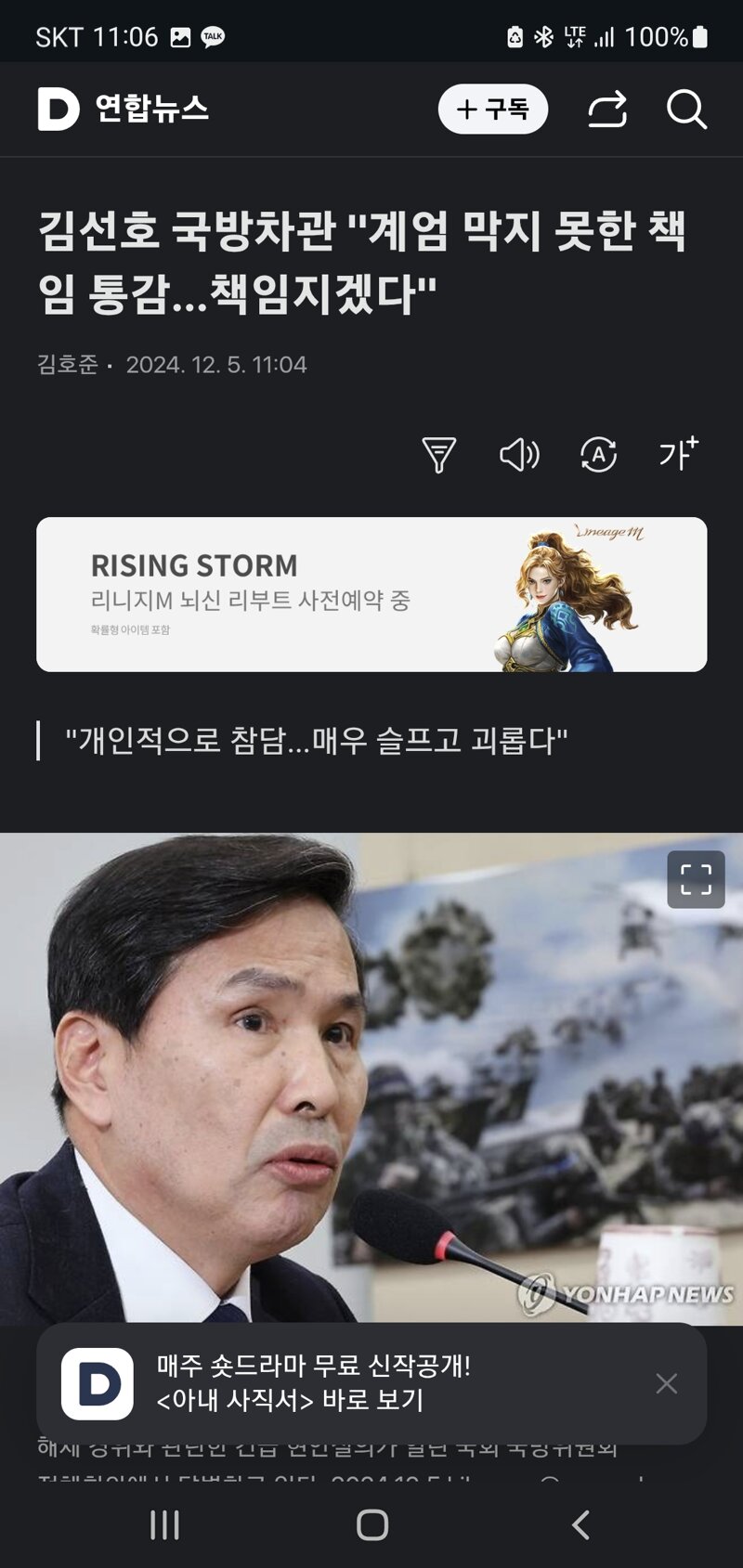Go back with the system back button
The height and width of the screenshot is (1568, 743).
click(580, 1524)
